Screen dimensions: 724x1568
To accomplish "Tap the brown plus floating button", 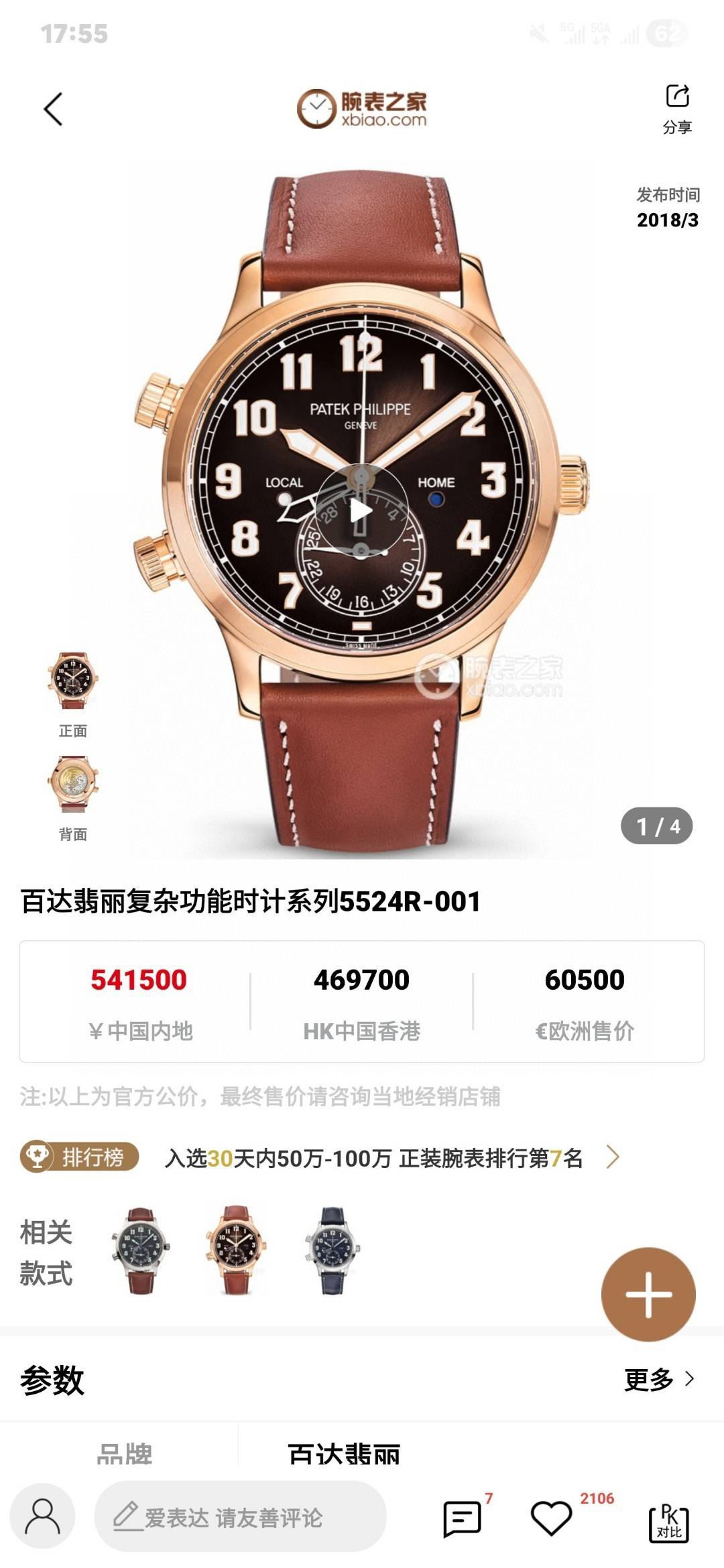I will click(x=648, y=1293).
